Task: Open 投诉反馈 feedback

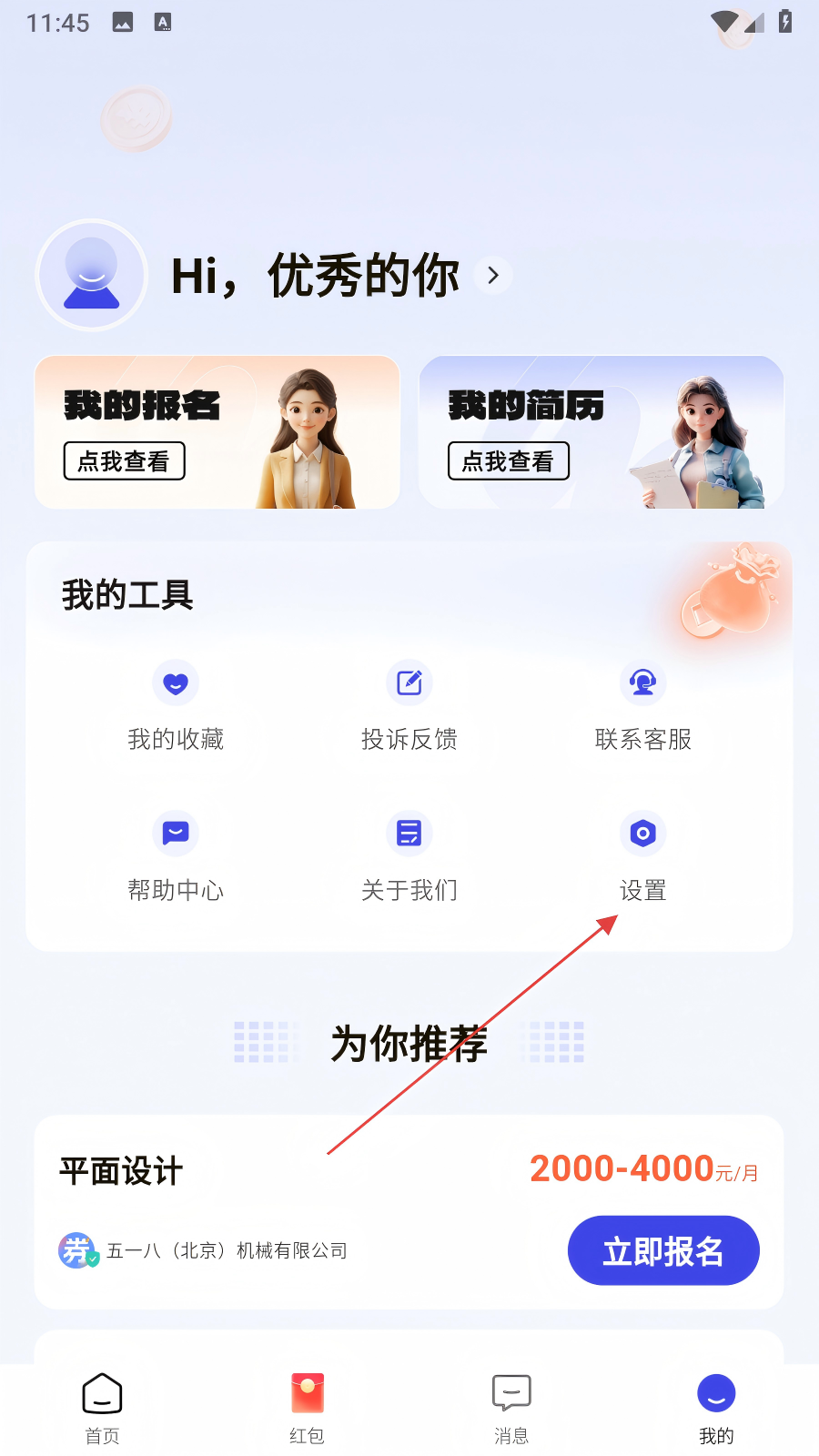Action: tap(409, 707)
